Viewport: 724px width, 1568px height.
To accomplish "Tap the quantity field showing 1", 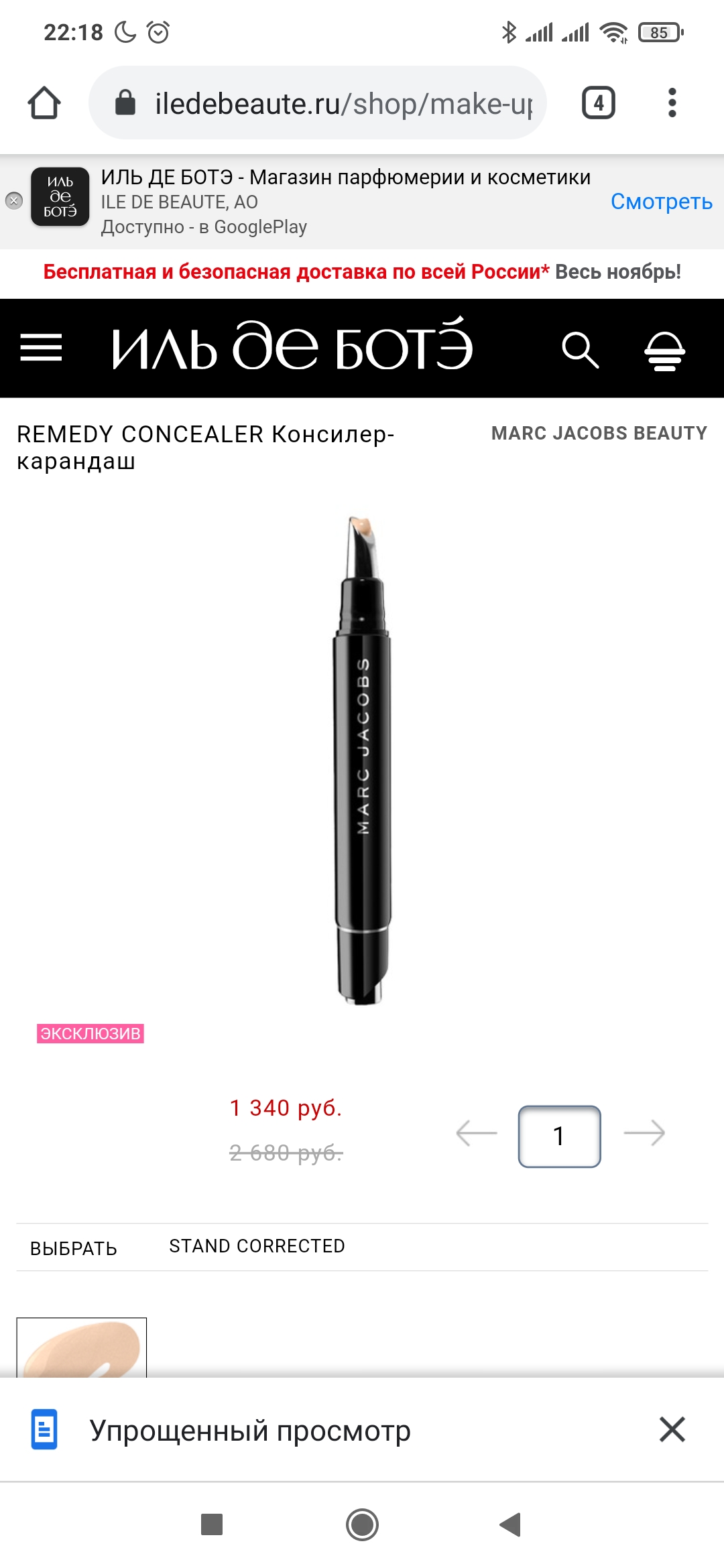I will click(x=560, y=1136).
